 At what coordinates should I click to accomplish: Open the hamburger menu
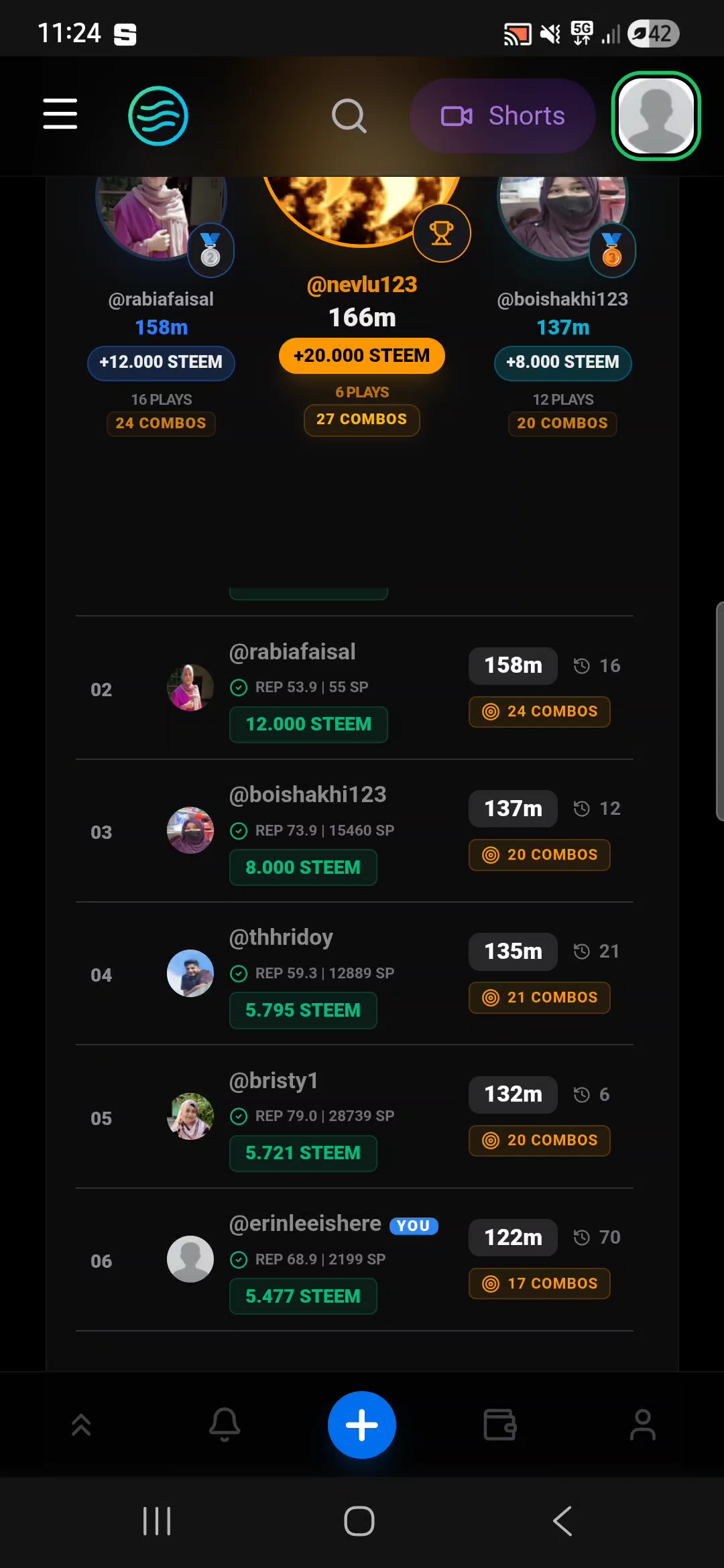click(x=60, y=114)
